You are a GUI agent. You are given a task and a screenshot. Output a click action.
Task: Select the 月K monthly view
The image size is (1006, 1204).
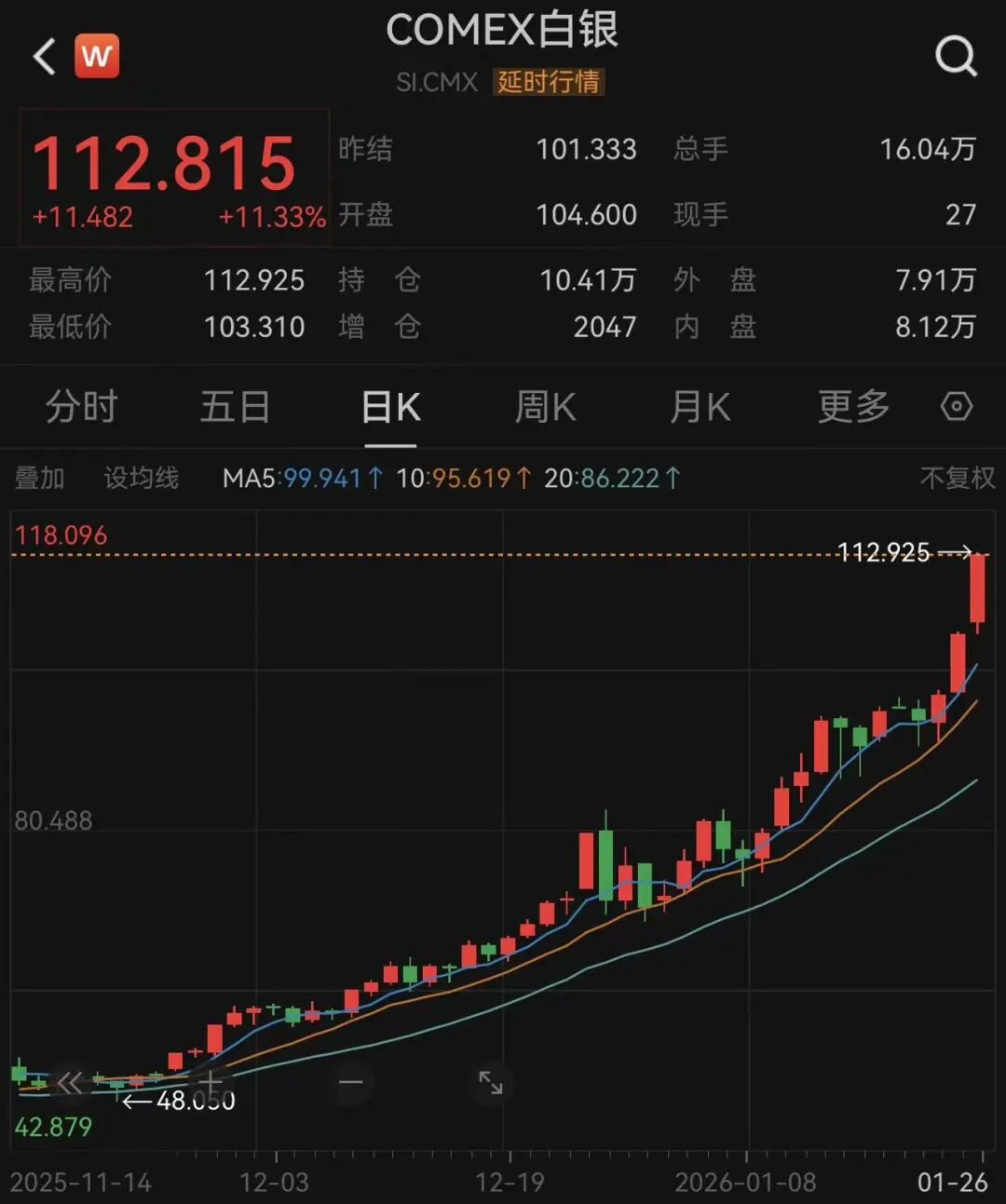[698, 407]
